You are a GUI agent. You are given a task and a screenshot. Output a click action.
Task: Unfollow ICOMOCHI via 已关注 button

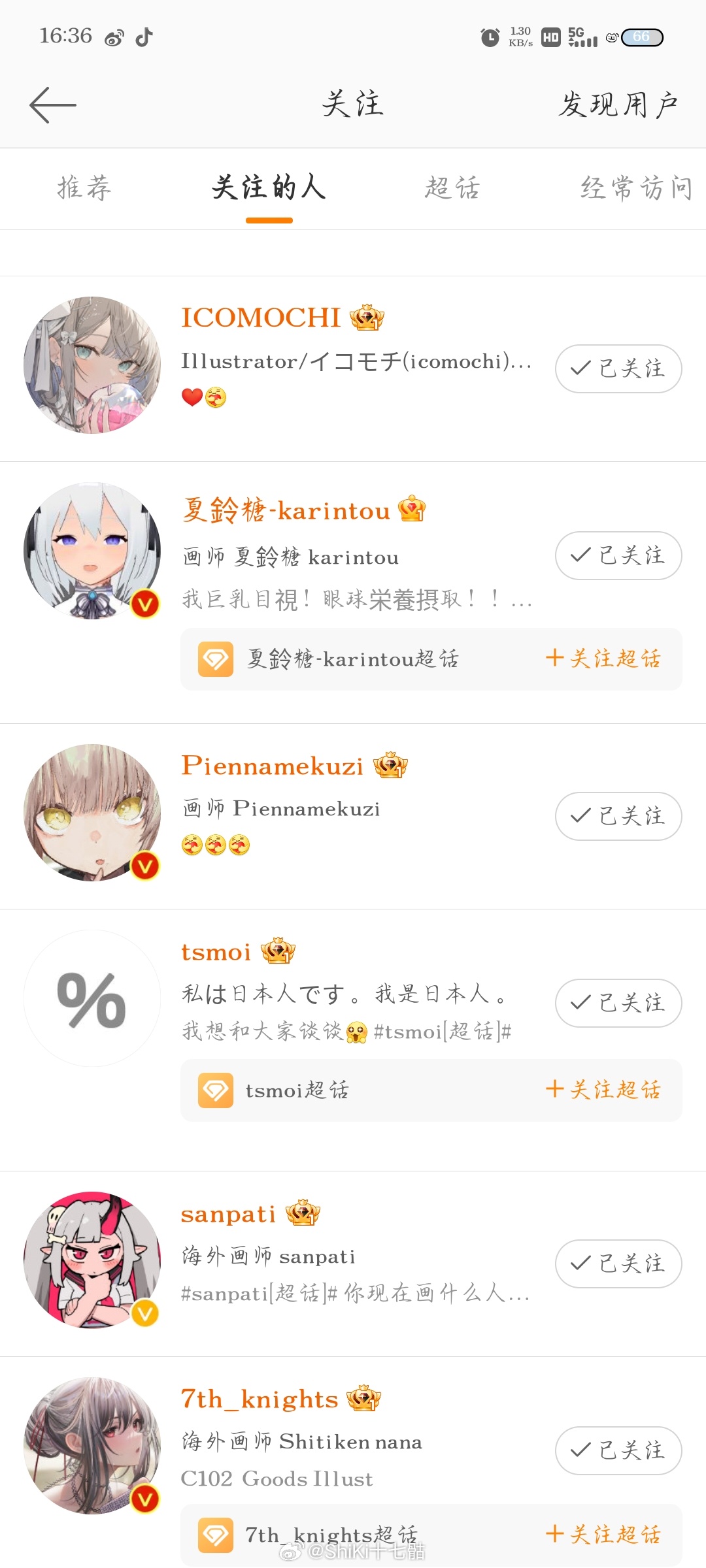click(618, 368)
